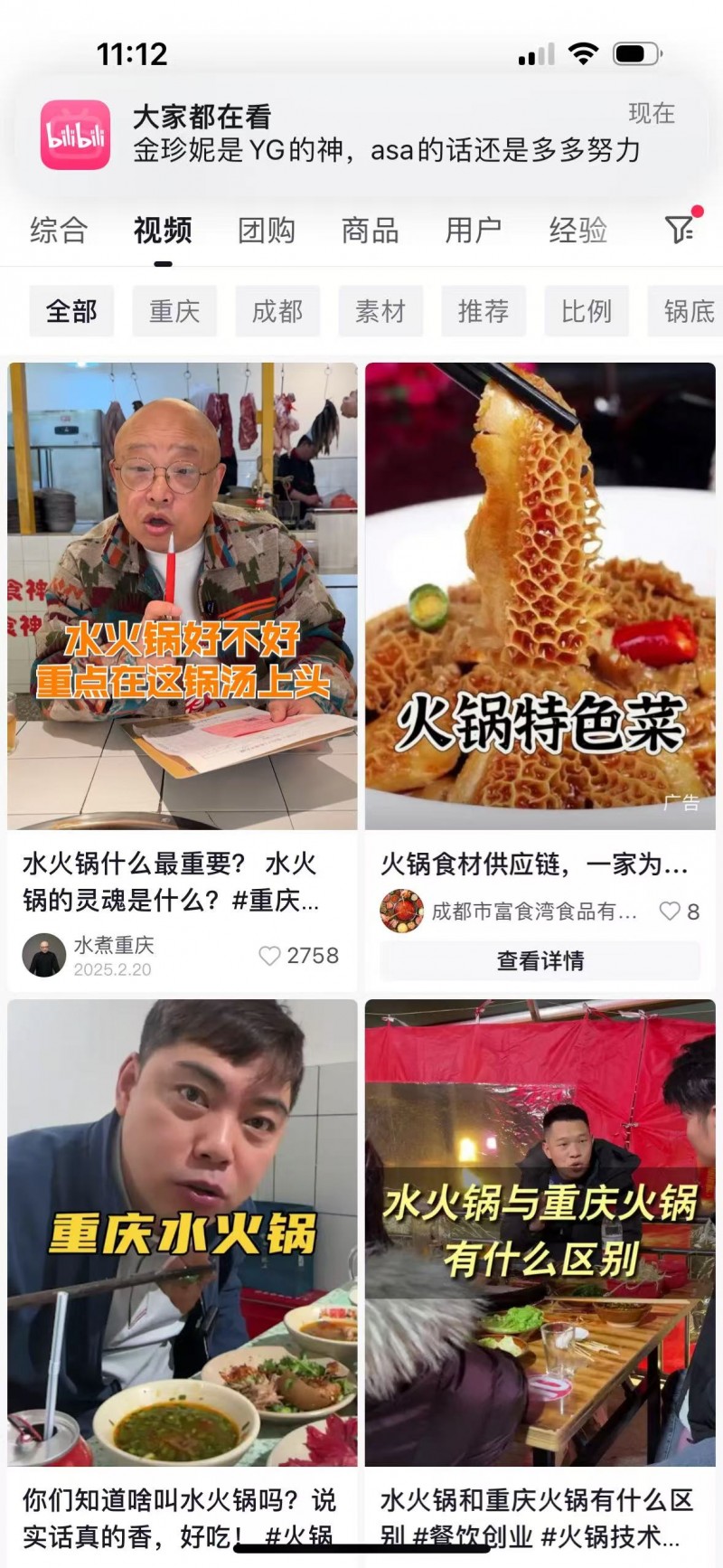Select the 比例 filter chip
The height and width of the screenshot is (1568, 723).
(x=587, y=311)
